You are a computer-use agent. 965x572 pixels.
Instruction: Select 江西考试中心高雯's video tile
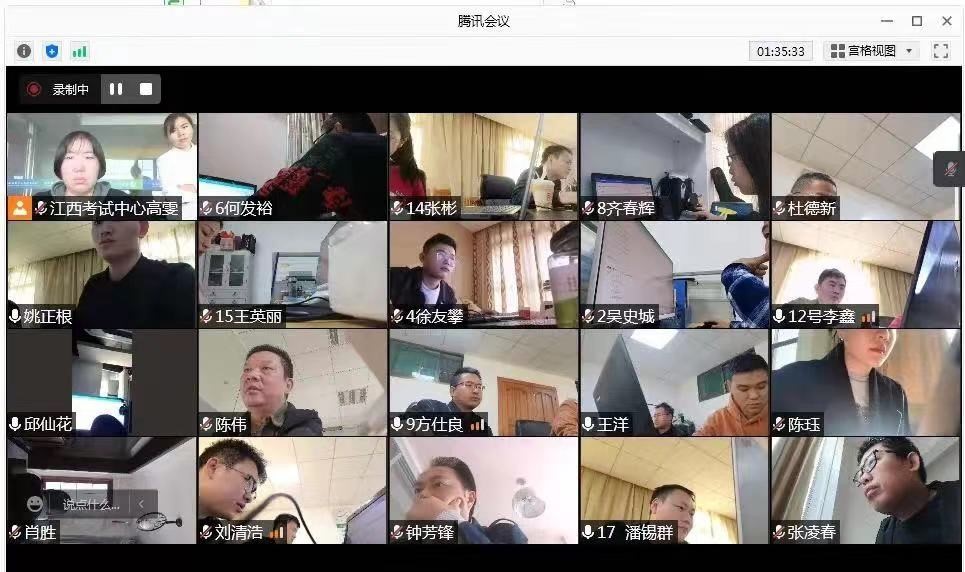point(101,165)
